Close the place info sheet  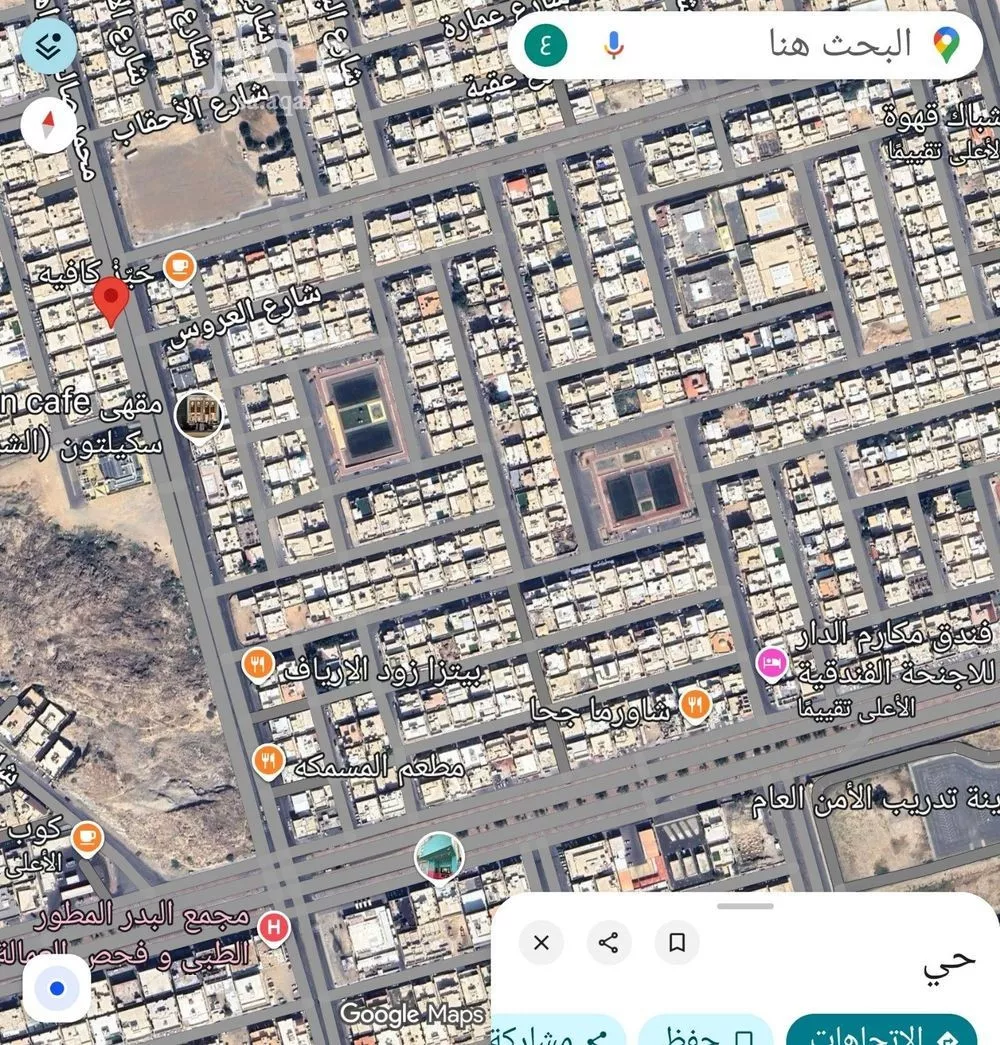(x=541, y=942)
